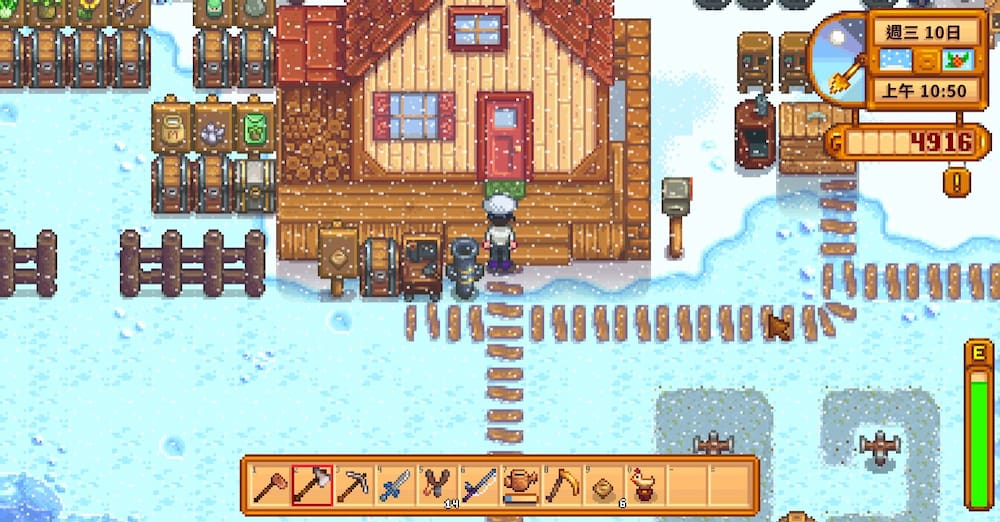Open the journal exclamation icon
The width and height of the screenshot is (1000, 522).
pyautogui.click(x=957, y=181)
